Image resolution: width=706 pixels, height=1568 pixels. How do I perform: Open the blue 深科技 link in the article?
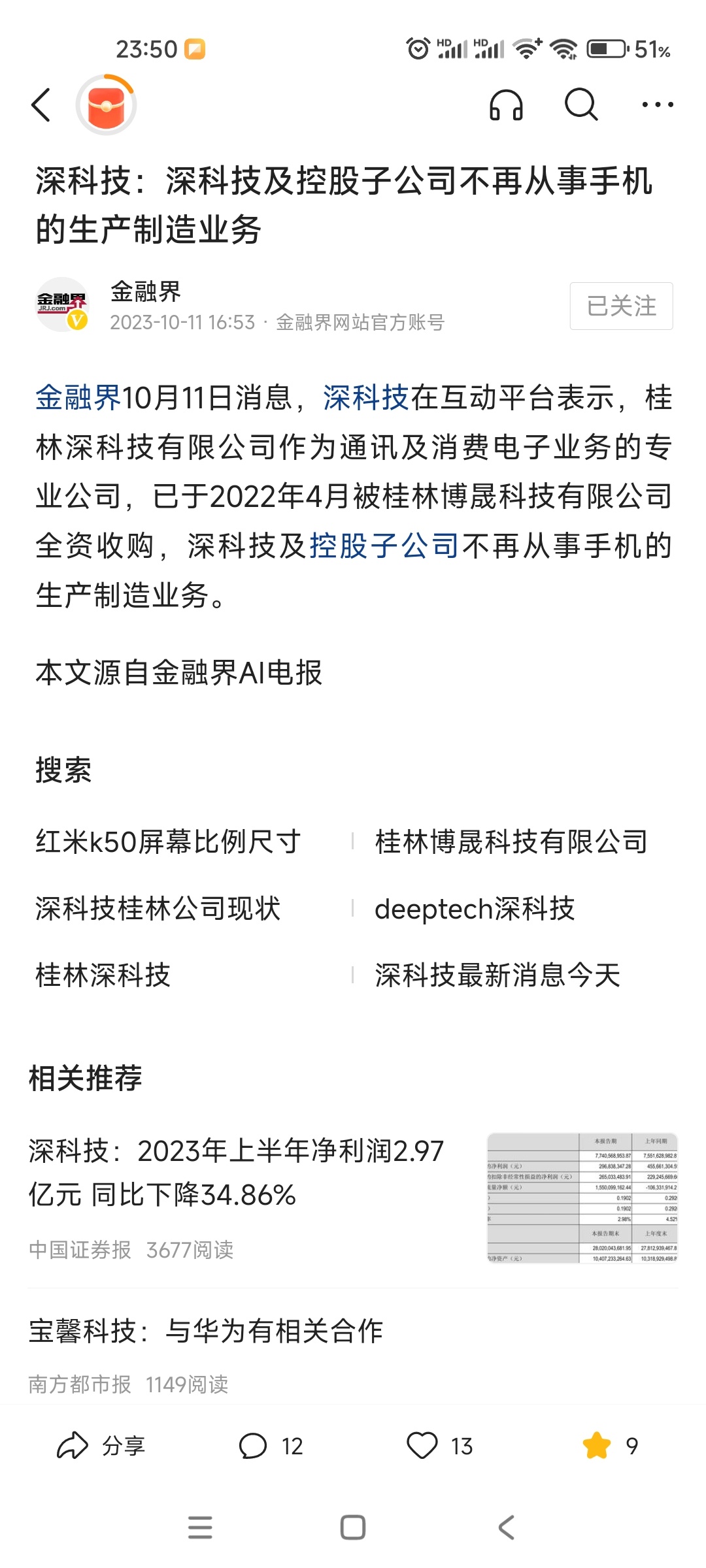tap(365, 398)
